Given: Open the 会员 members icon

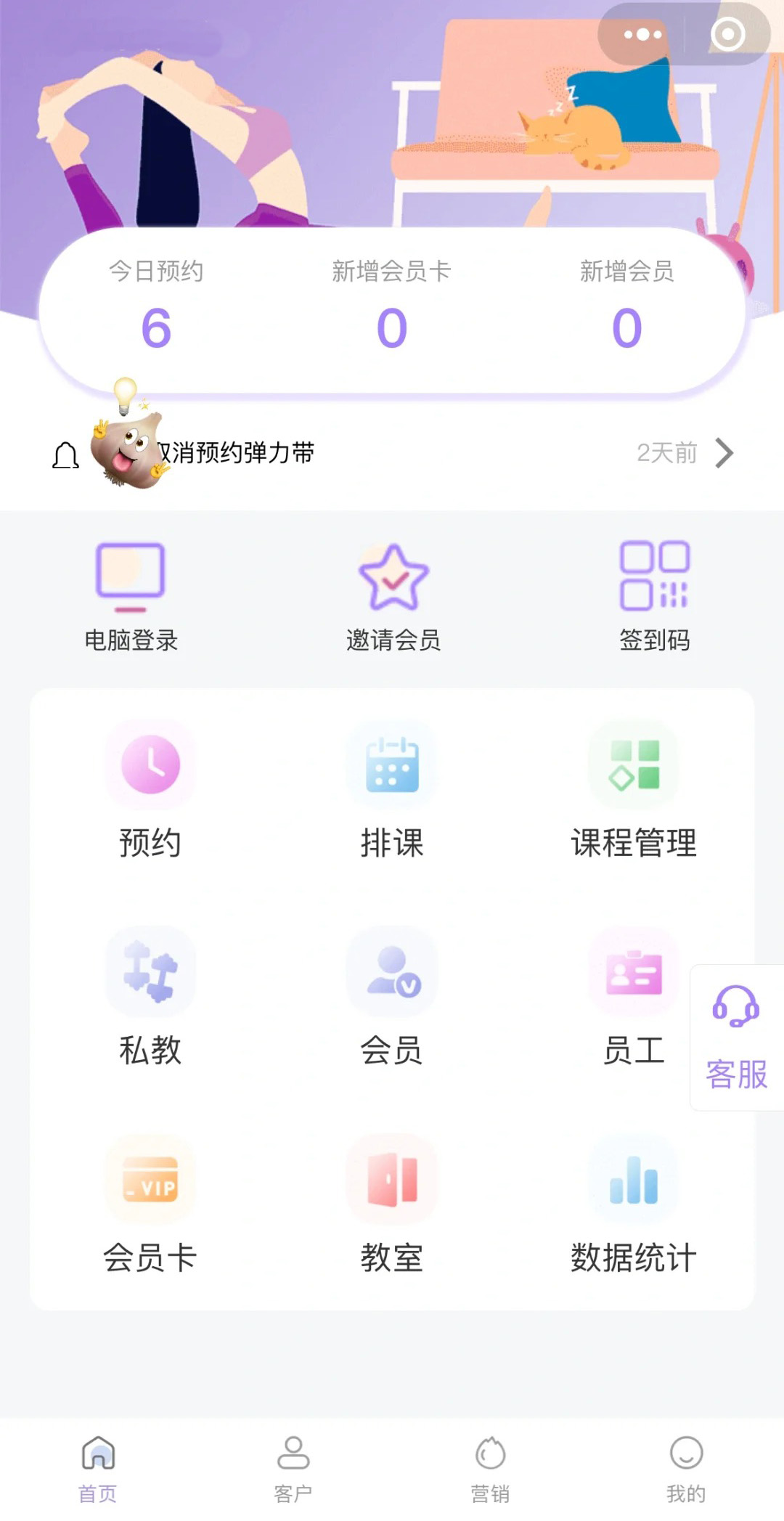Looking at the screenshot, I should click(392, 973).
